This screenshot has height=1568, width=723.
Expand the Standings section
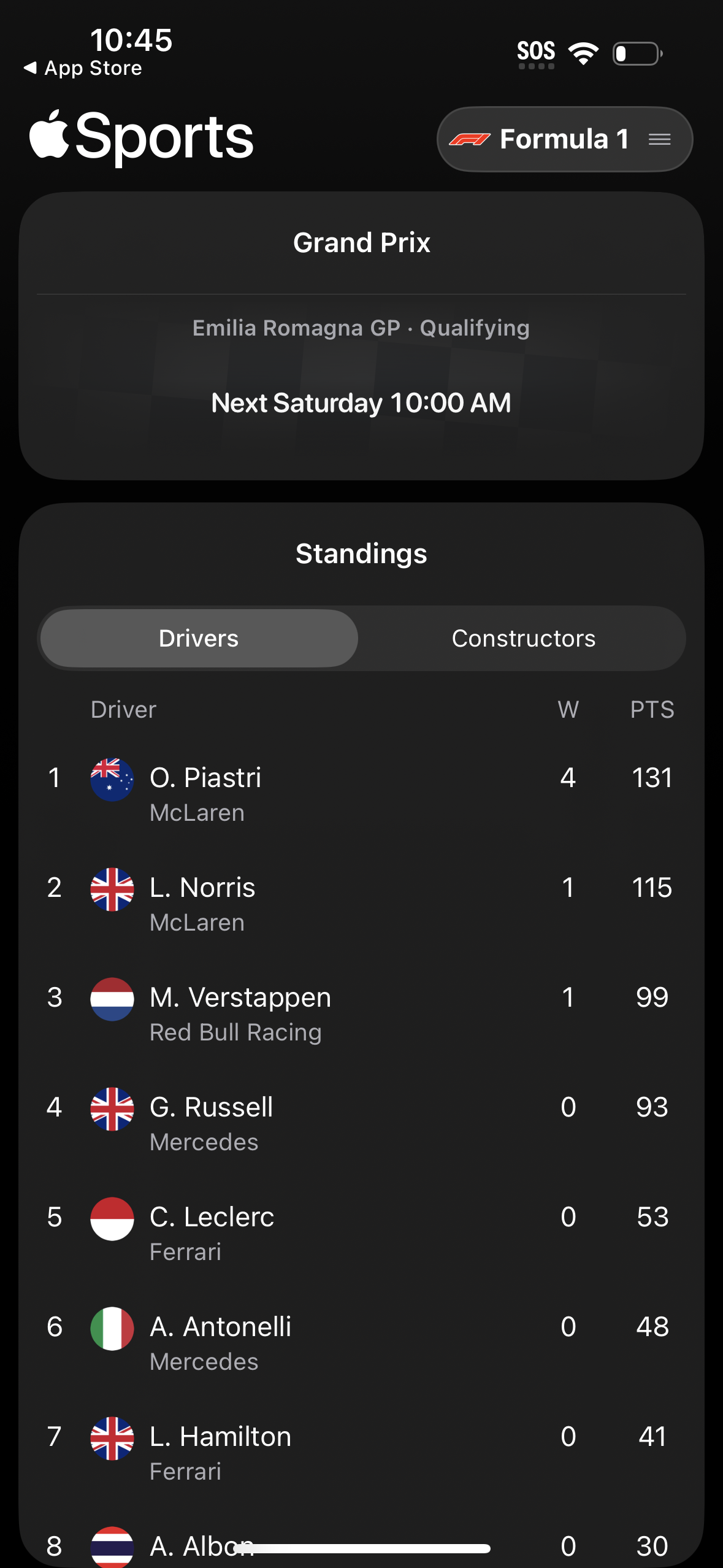pyautogui.click(x=361, y=553)
